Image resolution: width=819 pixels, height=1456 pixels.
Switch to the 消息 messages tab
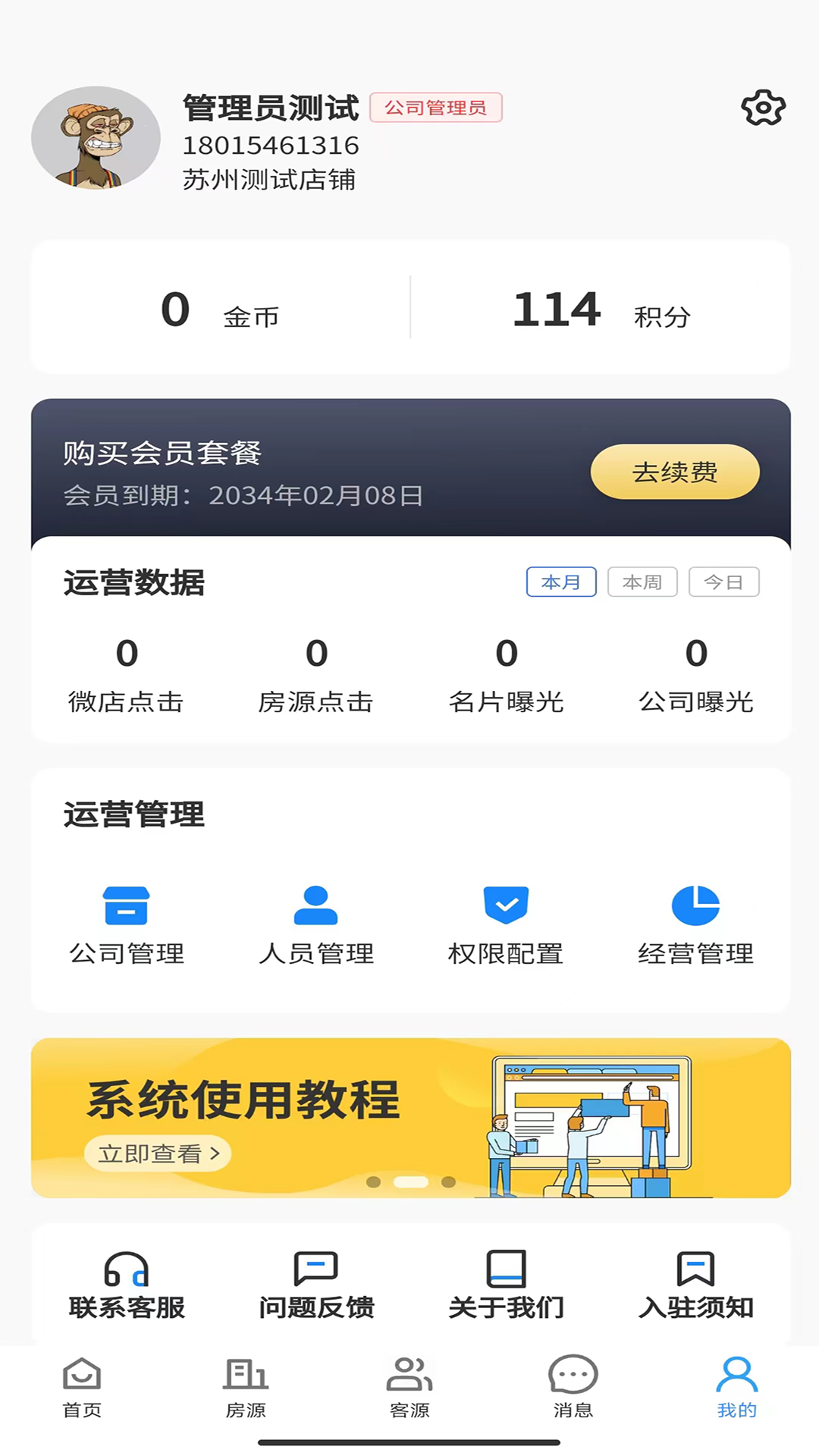pos(573,1387)
